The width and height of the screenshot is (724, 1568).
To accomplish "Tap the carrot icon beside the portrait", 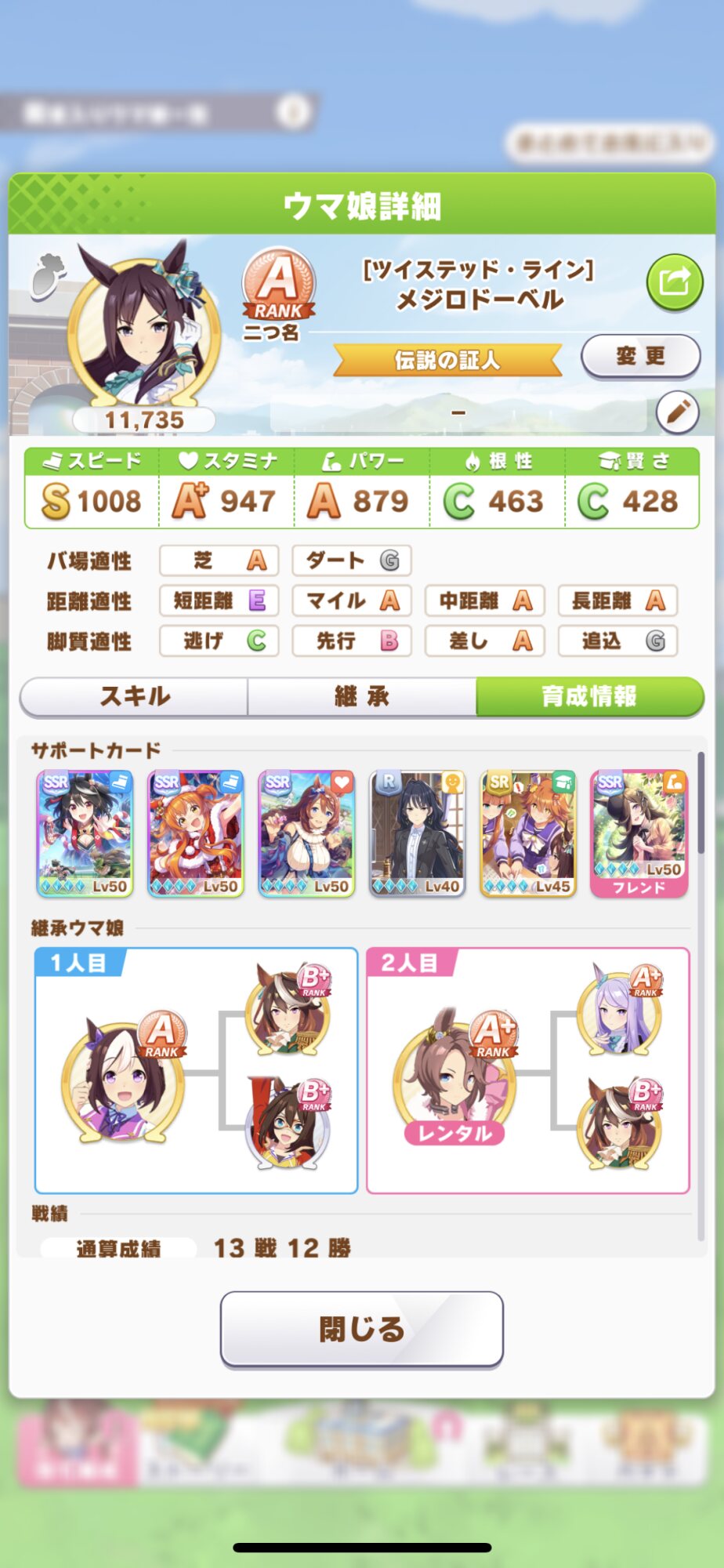I will click(47, 277).
